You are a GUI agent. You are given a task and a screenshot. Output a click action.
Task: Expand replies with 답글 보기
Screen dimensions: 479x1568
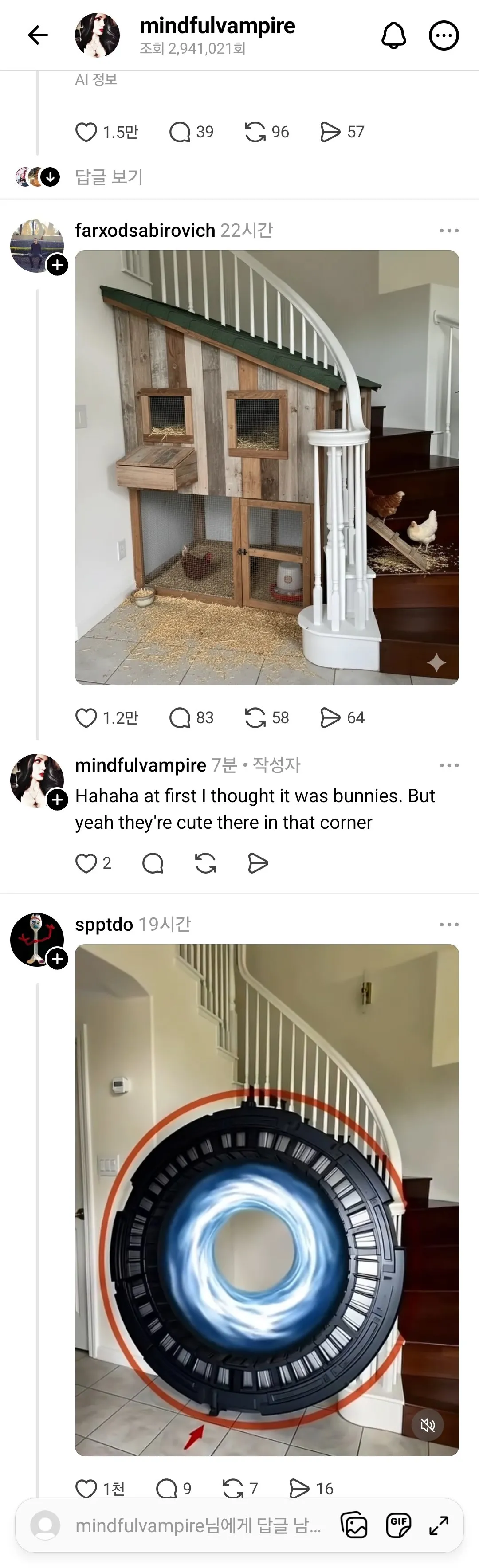pyautogui.click(x=108, y=177)
